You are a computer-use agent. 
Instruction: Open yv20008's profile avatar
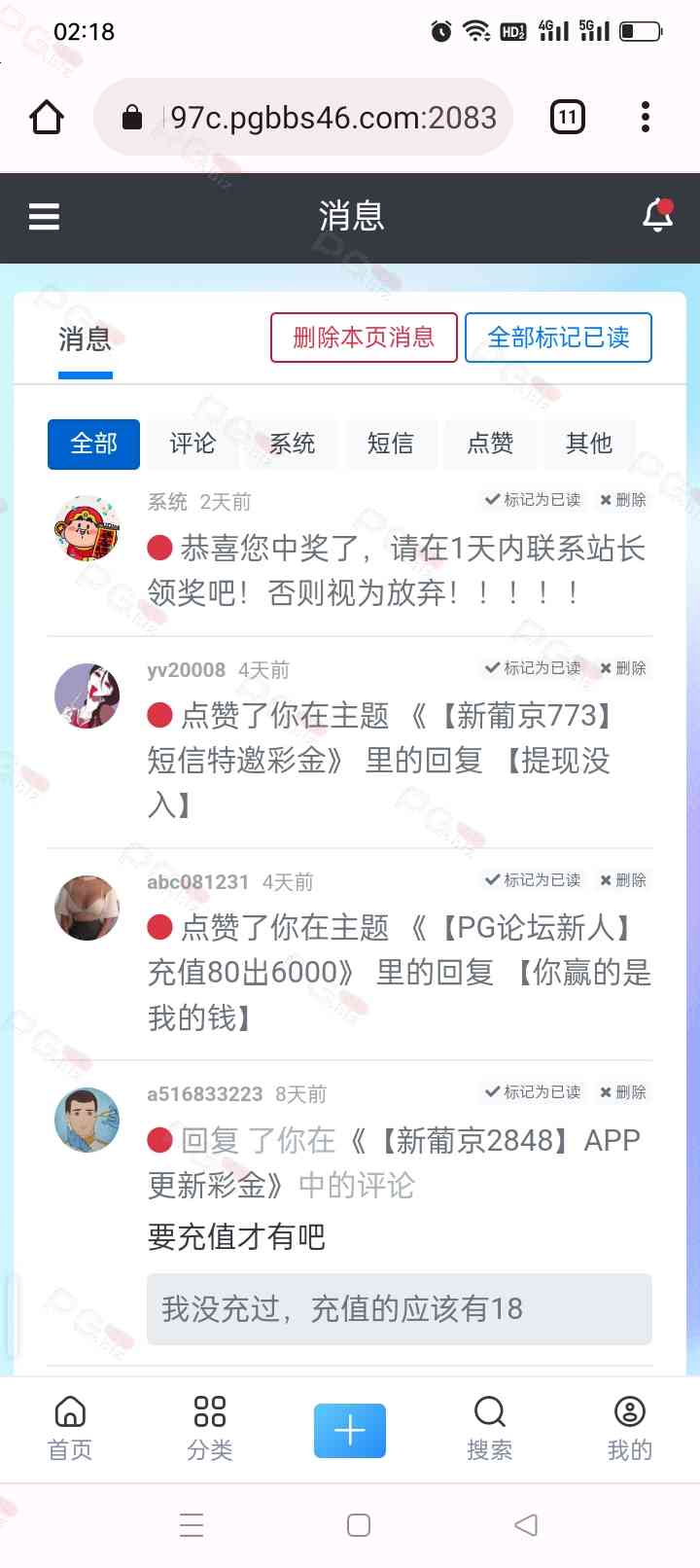(x=87, y=696)
